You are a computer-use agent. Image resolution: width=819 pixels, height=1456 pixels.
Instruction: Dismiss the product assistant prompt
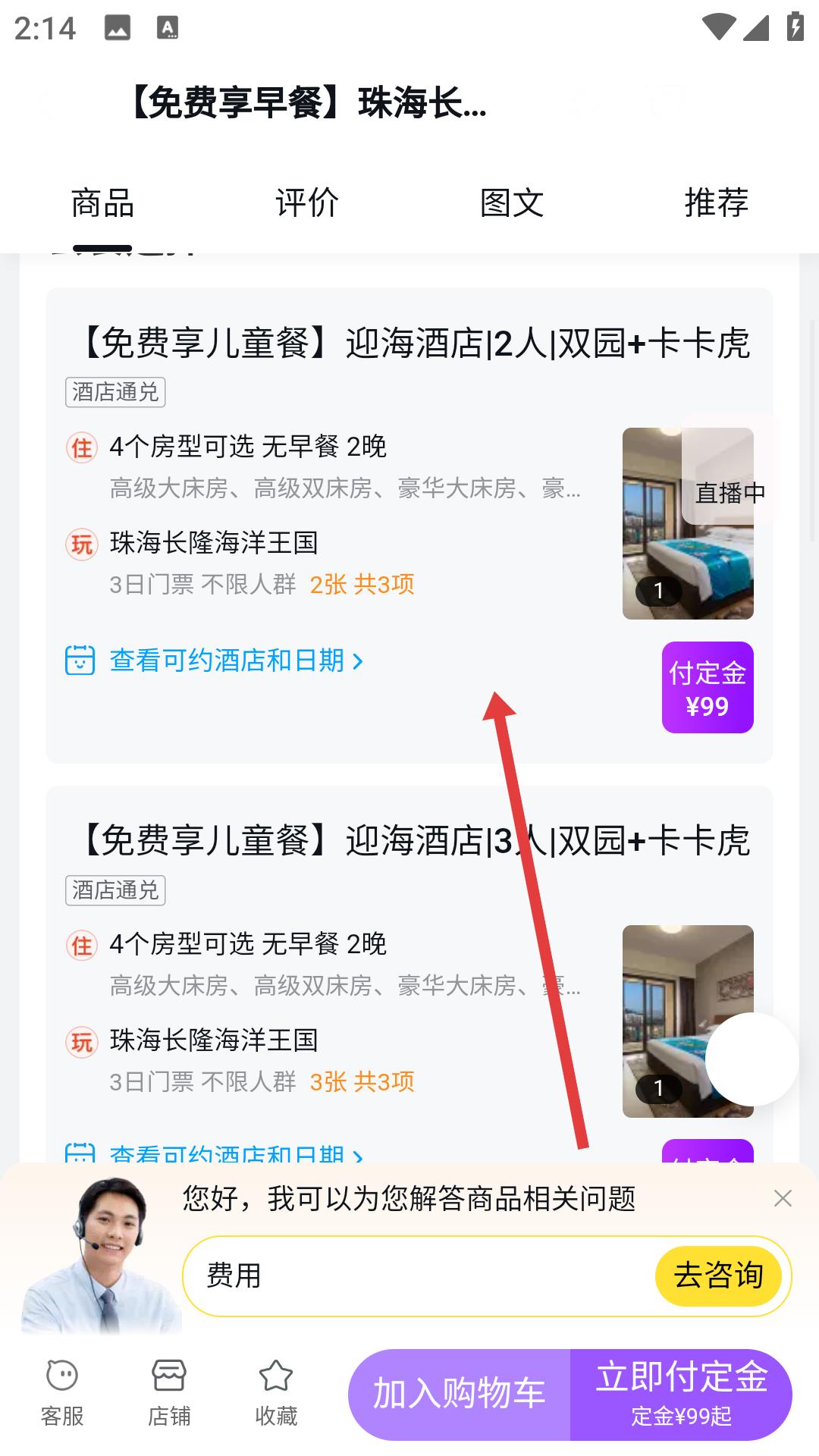point(783,1198)
